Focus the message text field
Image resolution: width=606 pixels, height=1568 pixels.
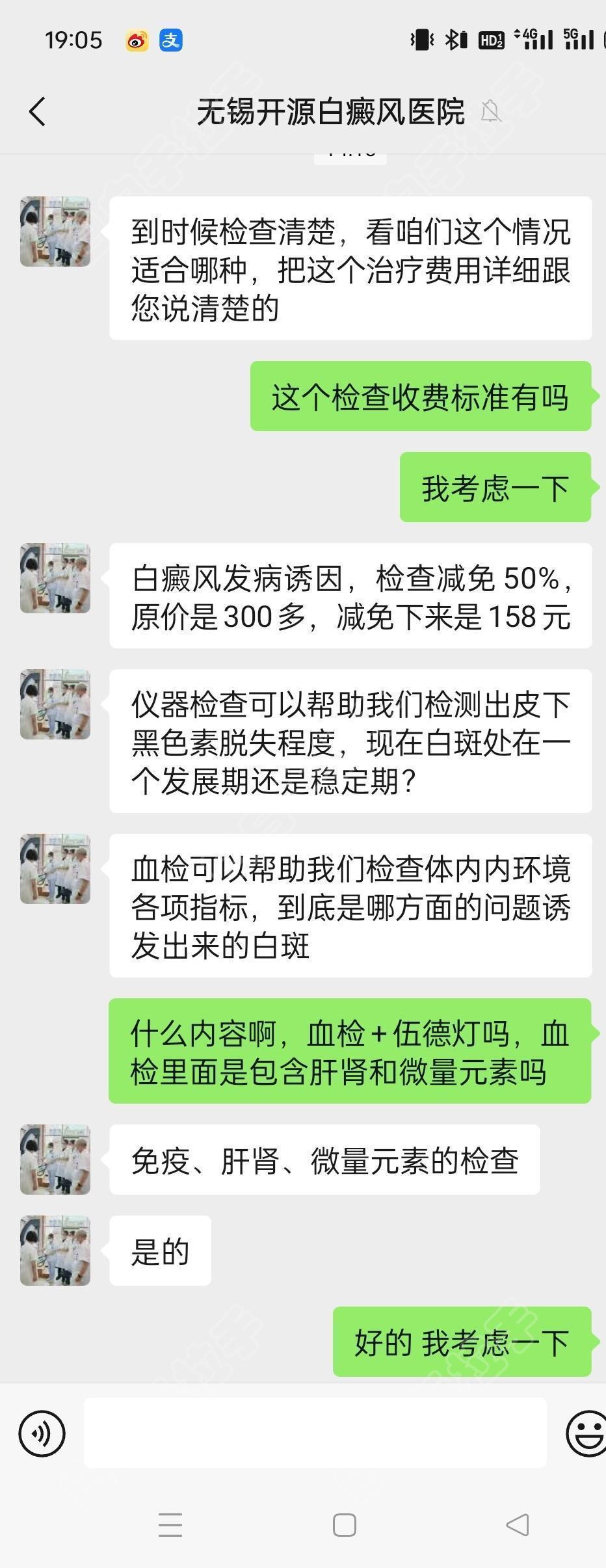315,1433
